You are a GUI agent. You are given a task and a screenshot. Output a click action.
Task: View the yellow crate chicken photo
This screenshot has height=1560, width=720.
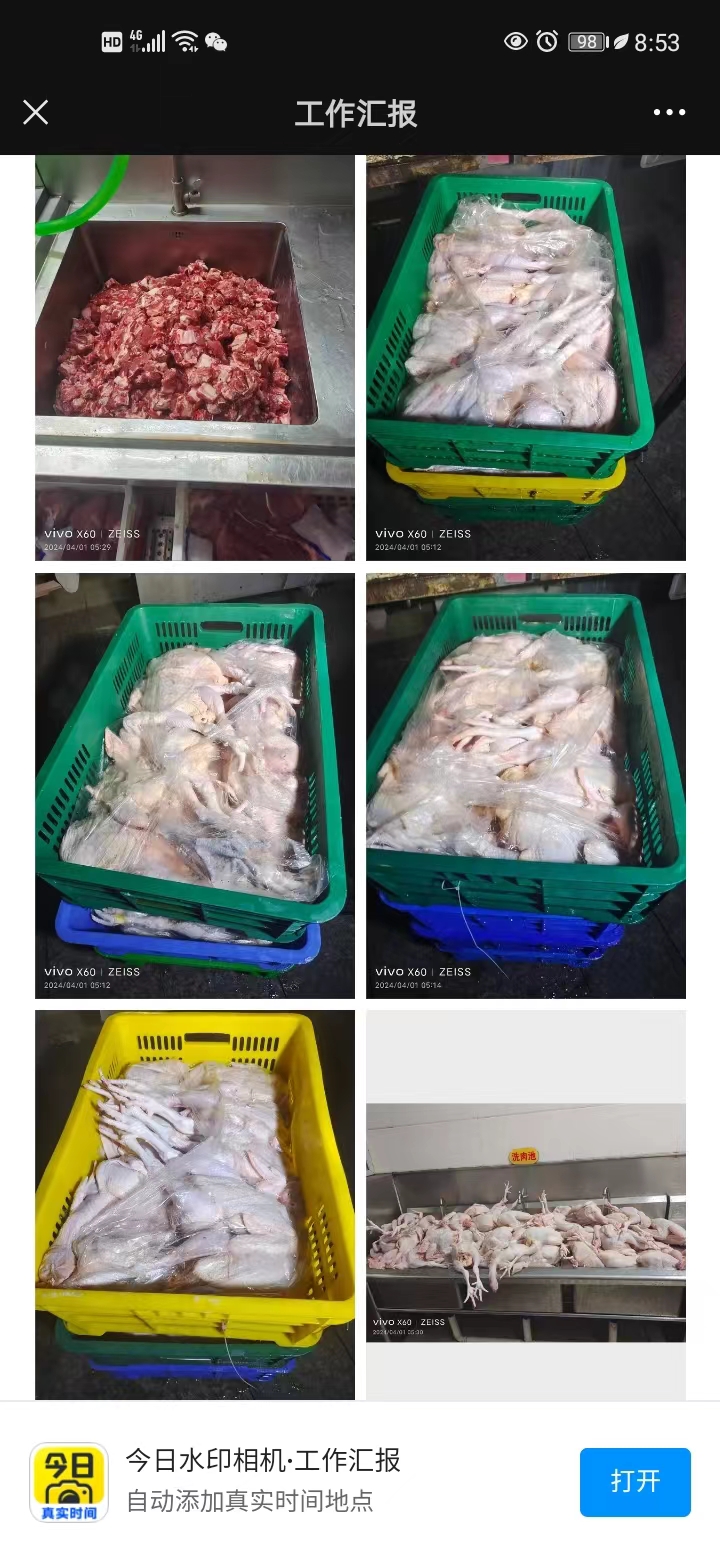195,1204
